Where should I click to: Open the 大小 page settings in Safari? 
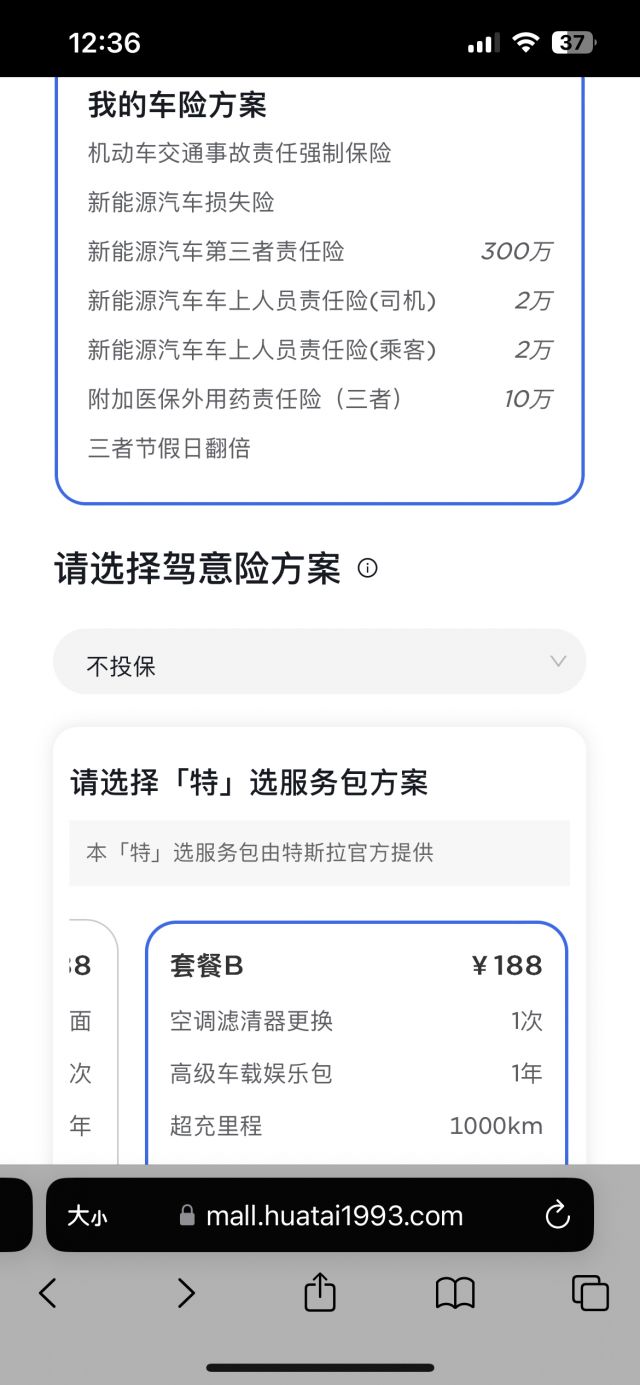88,1216
